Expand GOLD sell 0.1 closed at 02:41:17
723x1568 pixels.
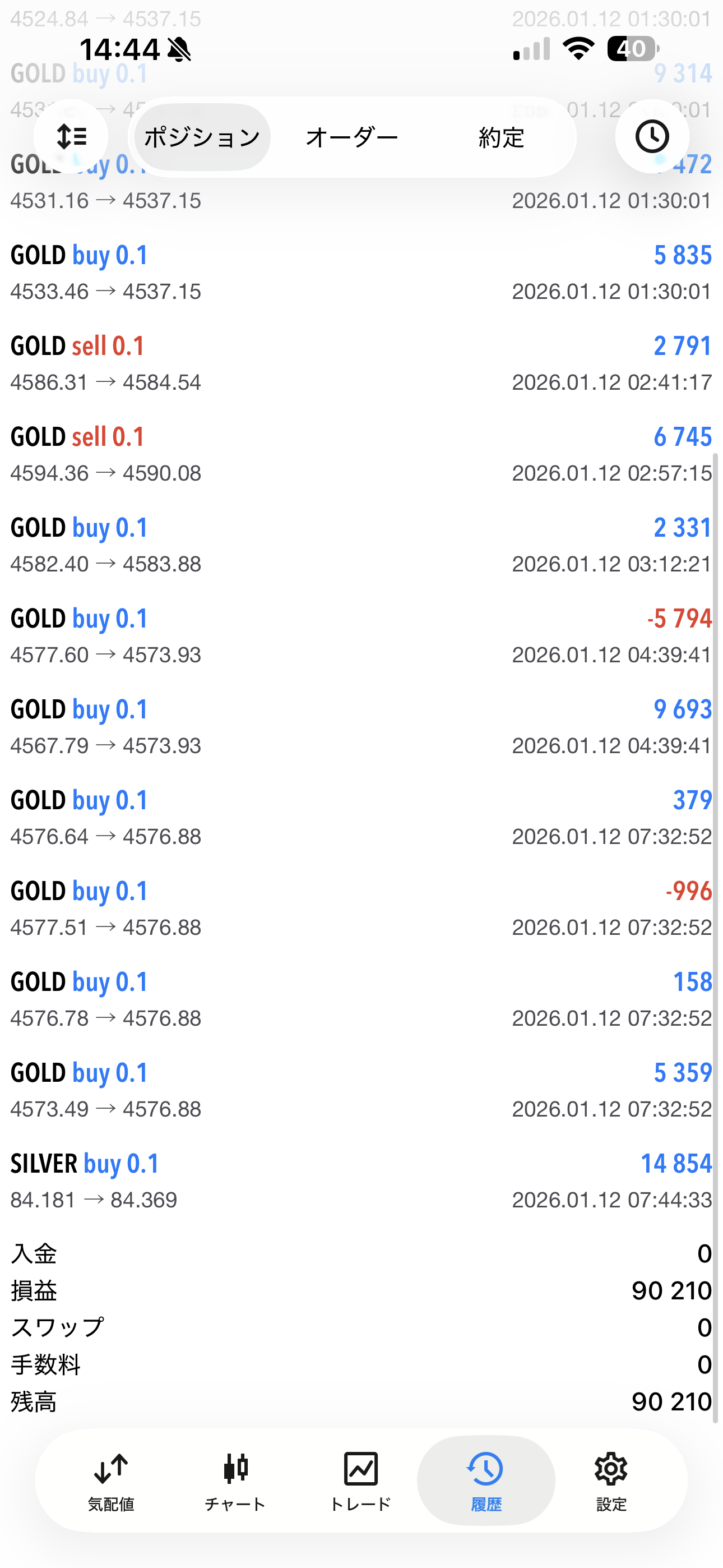(361, 363)
